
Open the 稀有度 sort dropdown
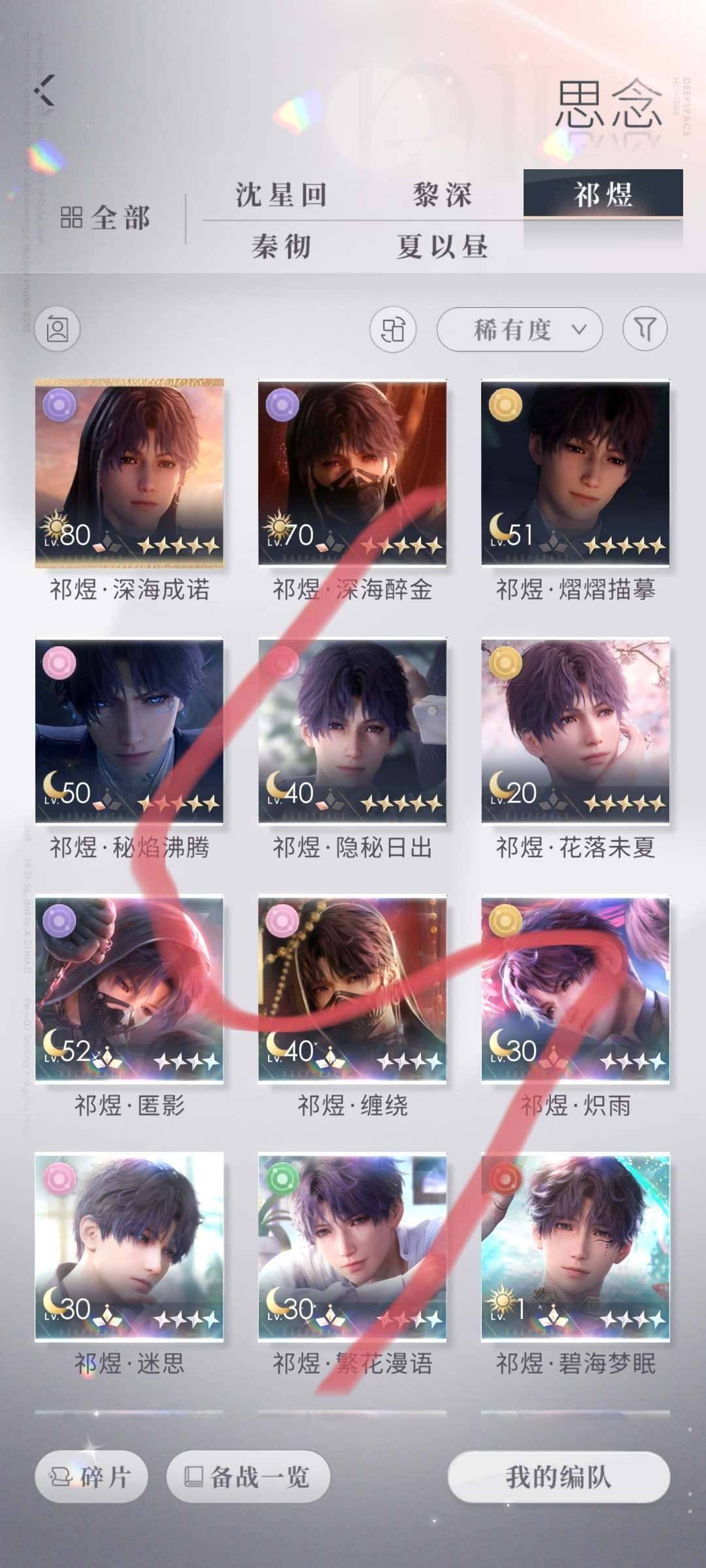tap(520, 329)
